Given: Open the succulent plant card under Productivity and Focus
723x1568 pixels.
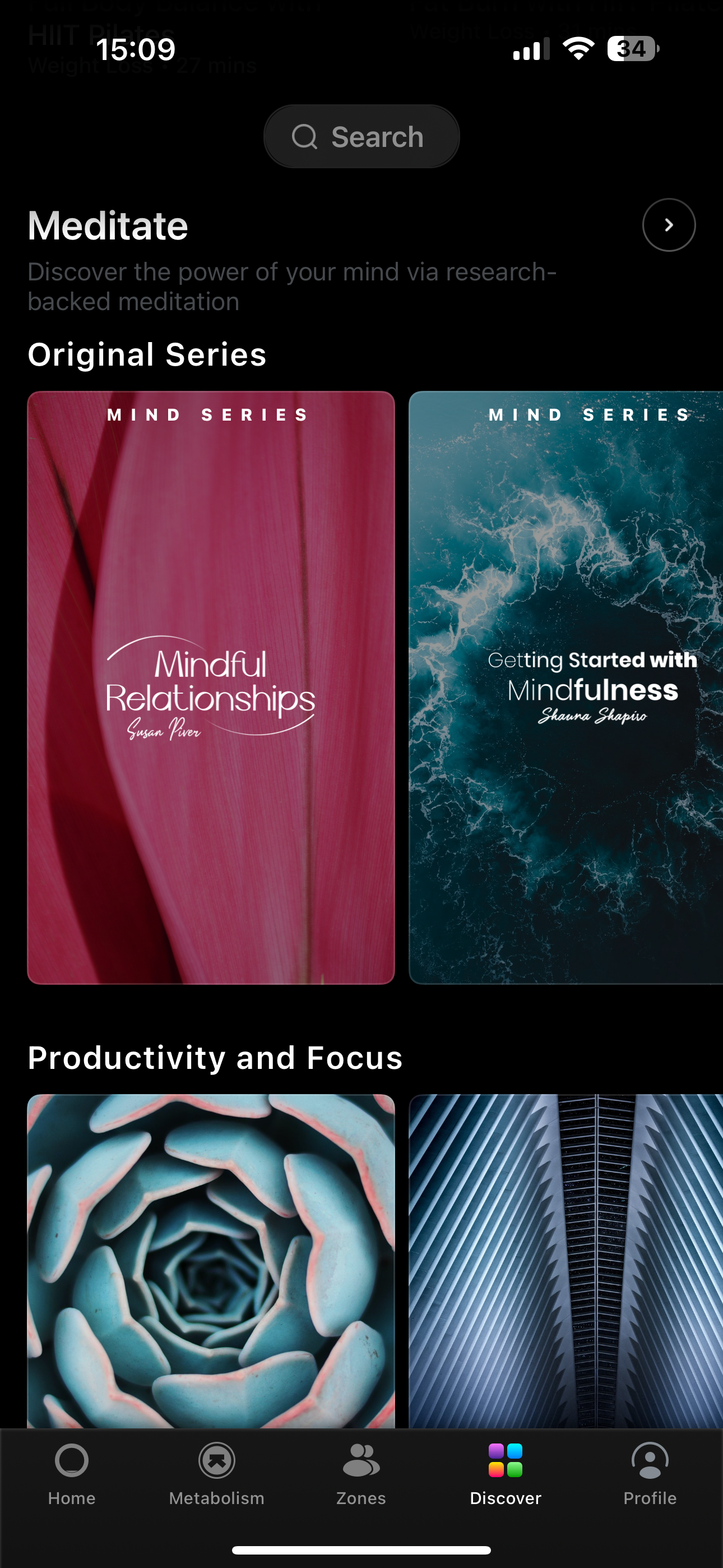Looking at the screenshot, I should tap(211, 1260).
